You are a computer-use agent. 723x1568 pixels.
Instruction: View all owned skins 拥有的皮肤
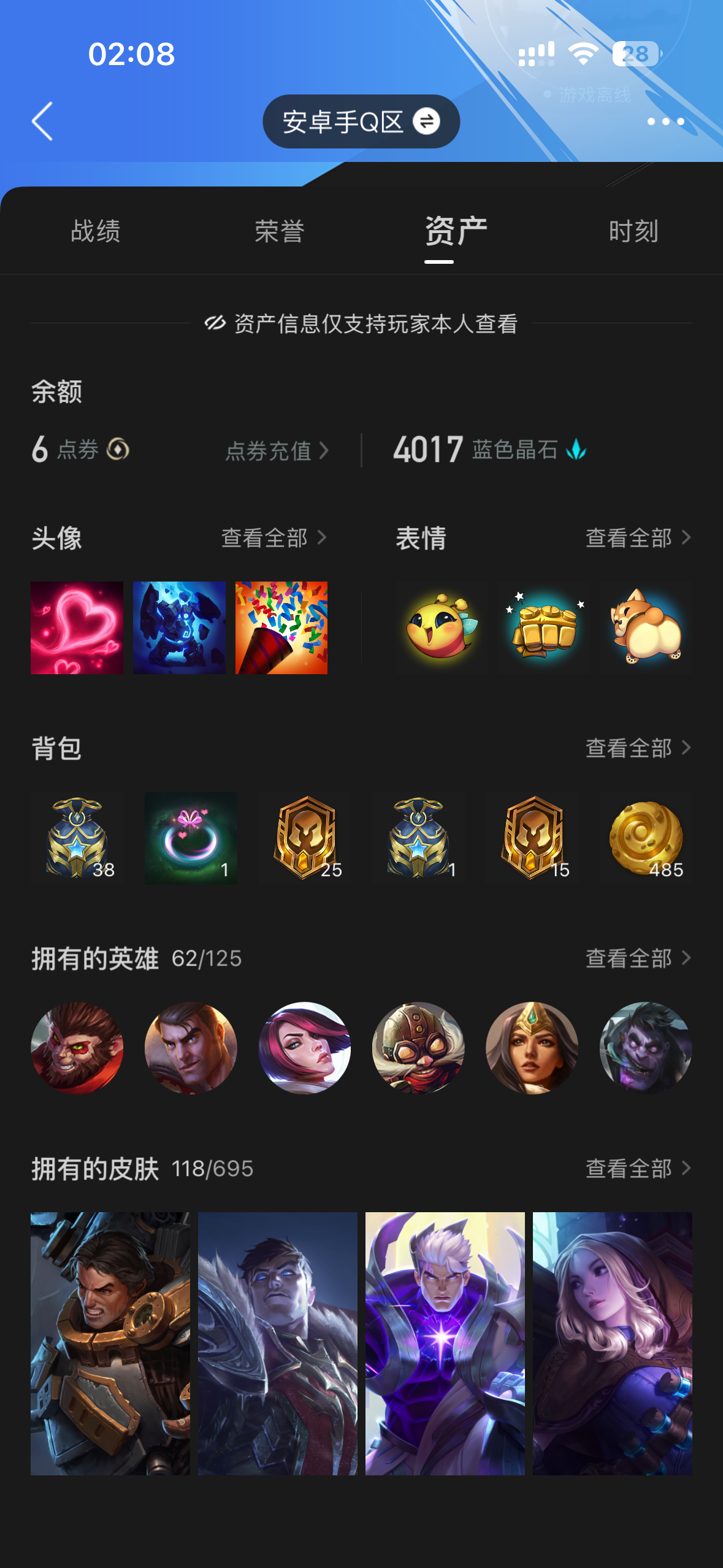click(x=638, y=1169)
